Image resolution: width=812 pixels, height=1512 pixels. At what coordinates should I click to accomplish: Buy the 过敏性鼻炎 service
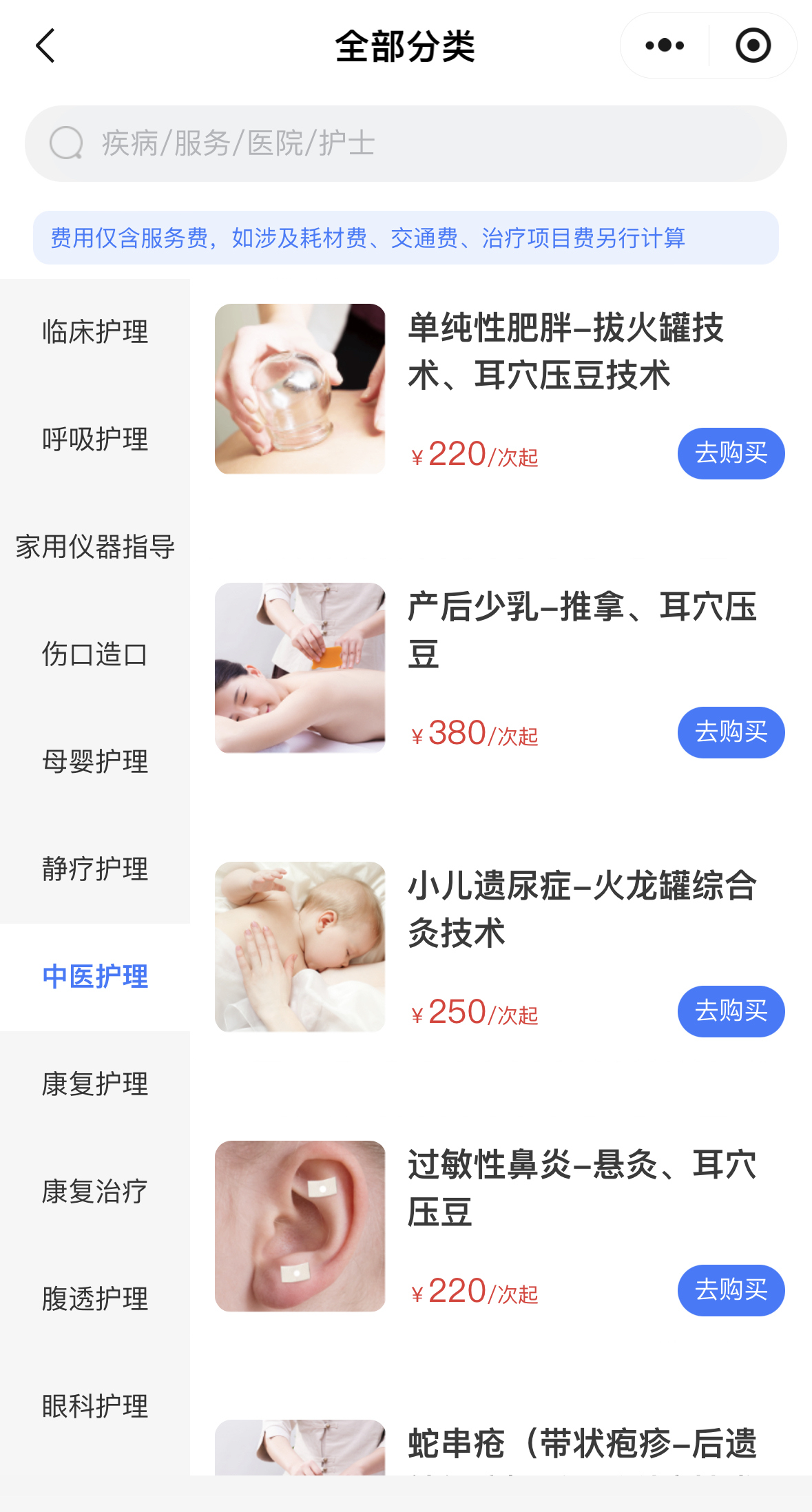(x=731, y=1290)
